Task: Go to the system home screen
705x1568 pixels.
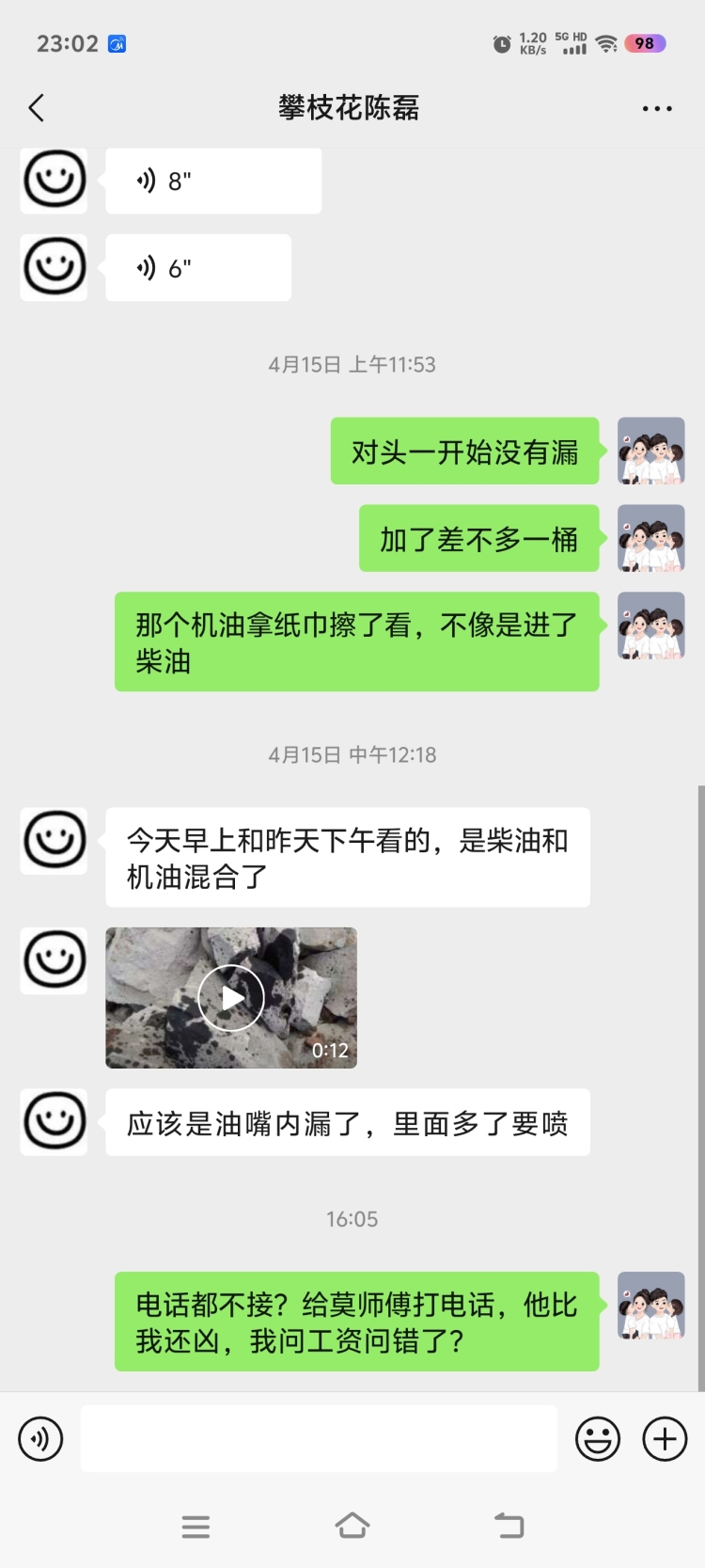Action: (352, 1526)
